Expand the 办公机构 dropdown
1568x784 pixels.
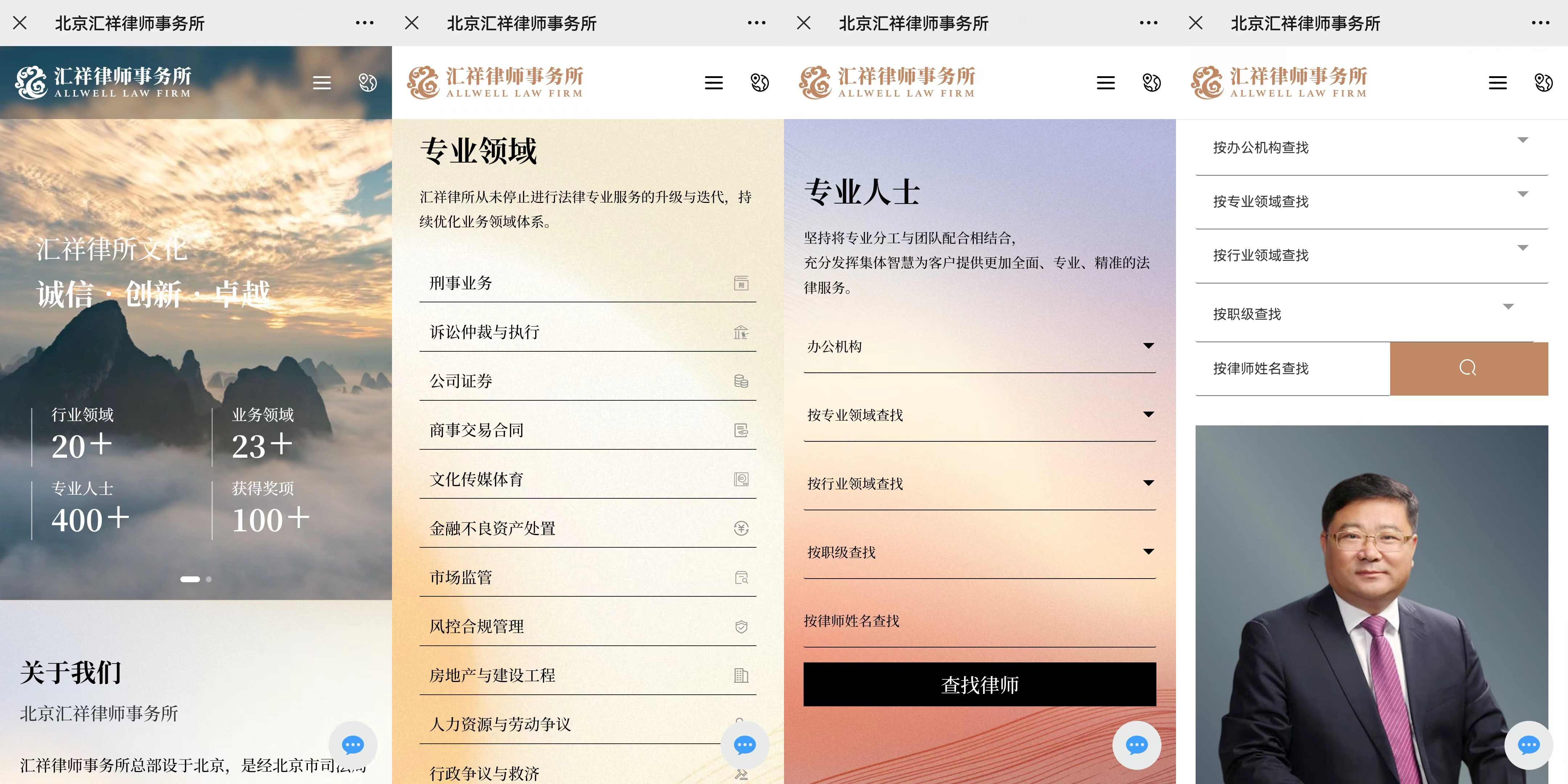[x=979, y=346]
